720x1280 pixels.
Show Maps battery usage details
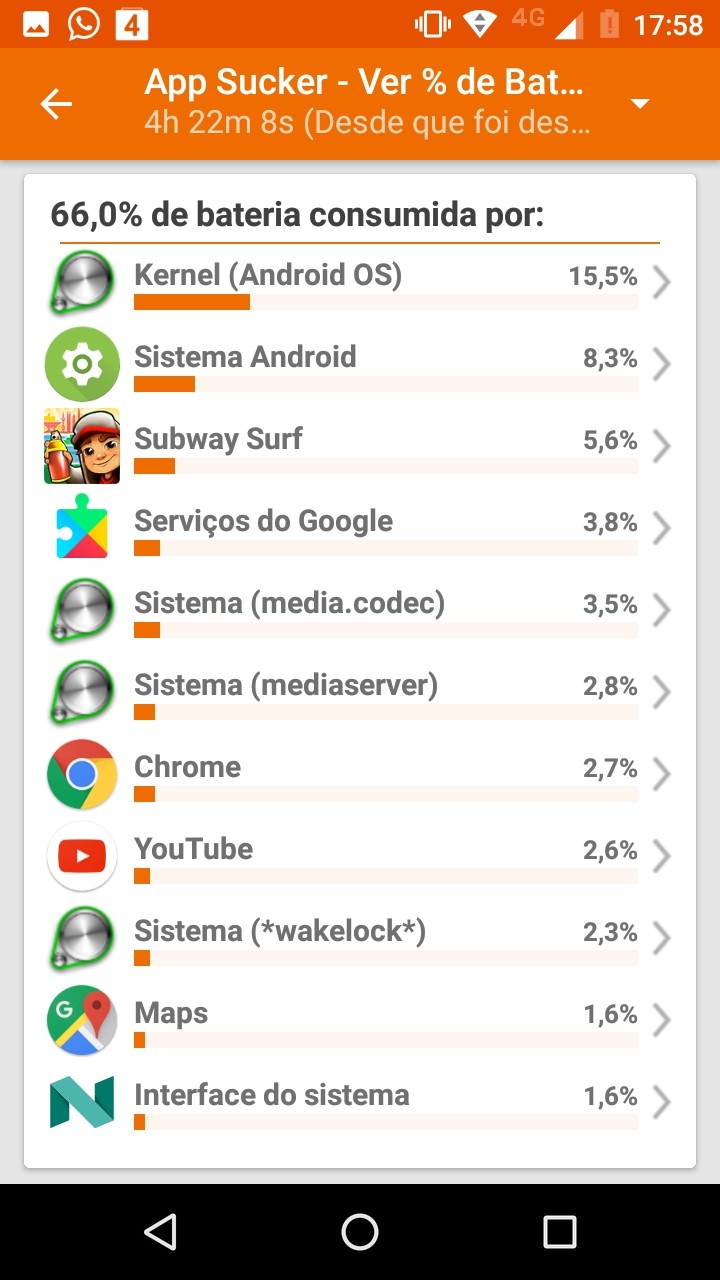pos(360,1022)
